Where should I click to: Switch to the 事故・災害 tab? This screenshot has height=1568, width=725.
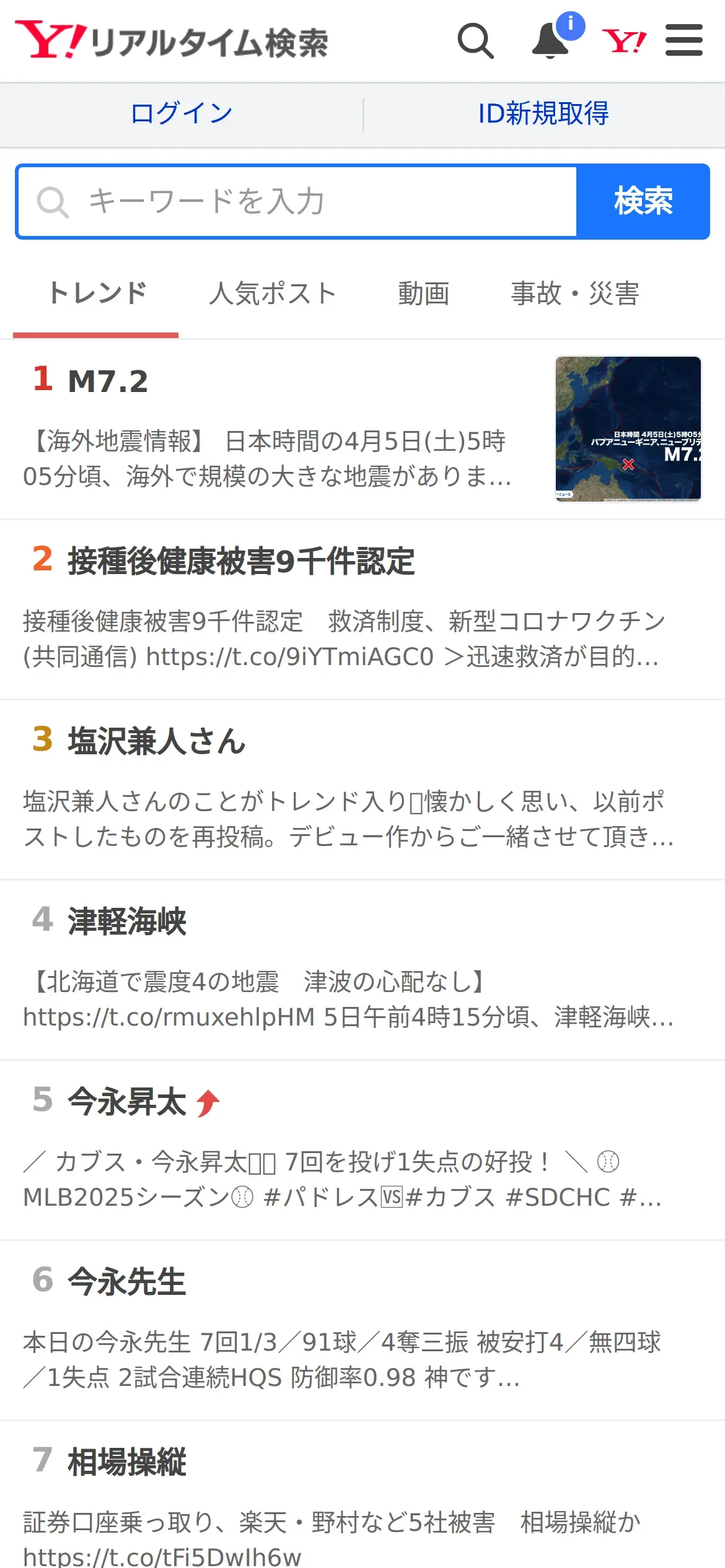tap(575, 294)
